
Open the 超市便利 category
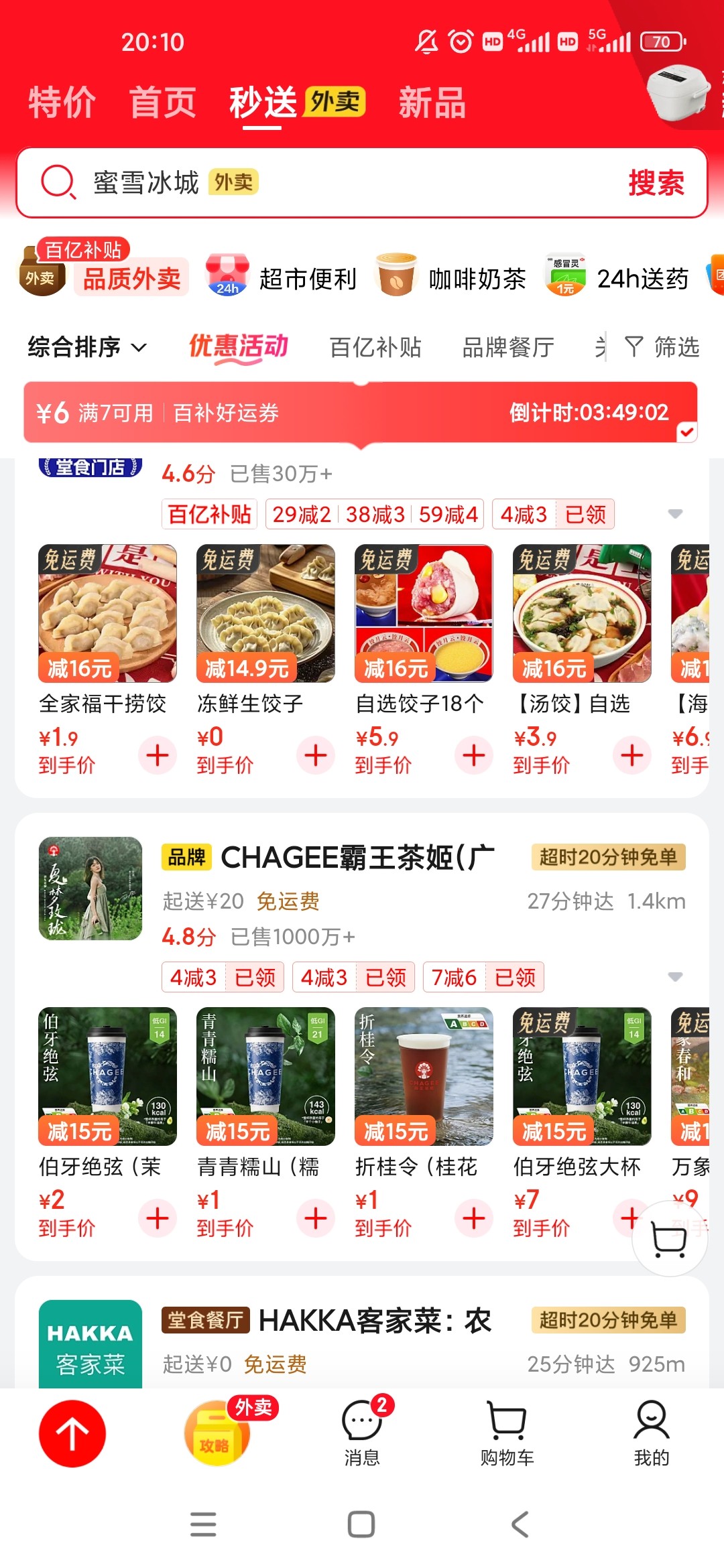click(282, 277)
